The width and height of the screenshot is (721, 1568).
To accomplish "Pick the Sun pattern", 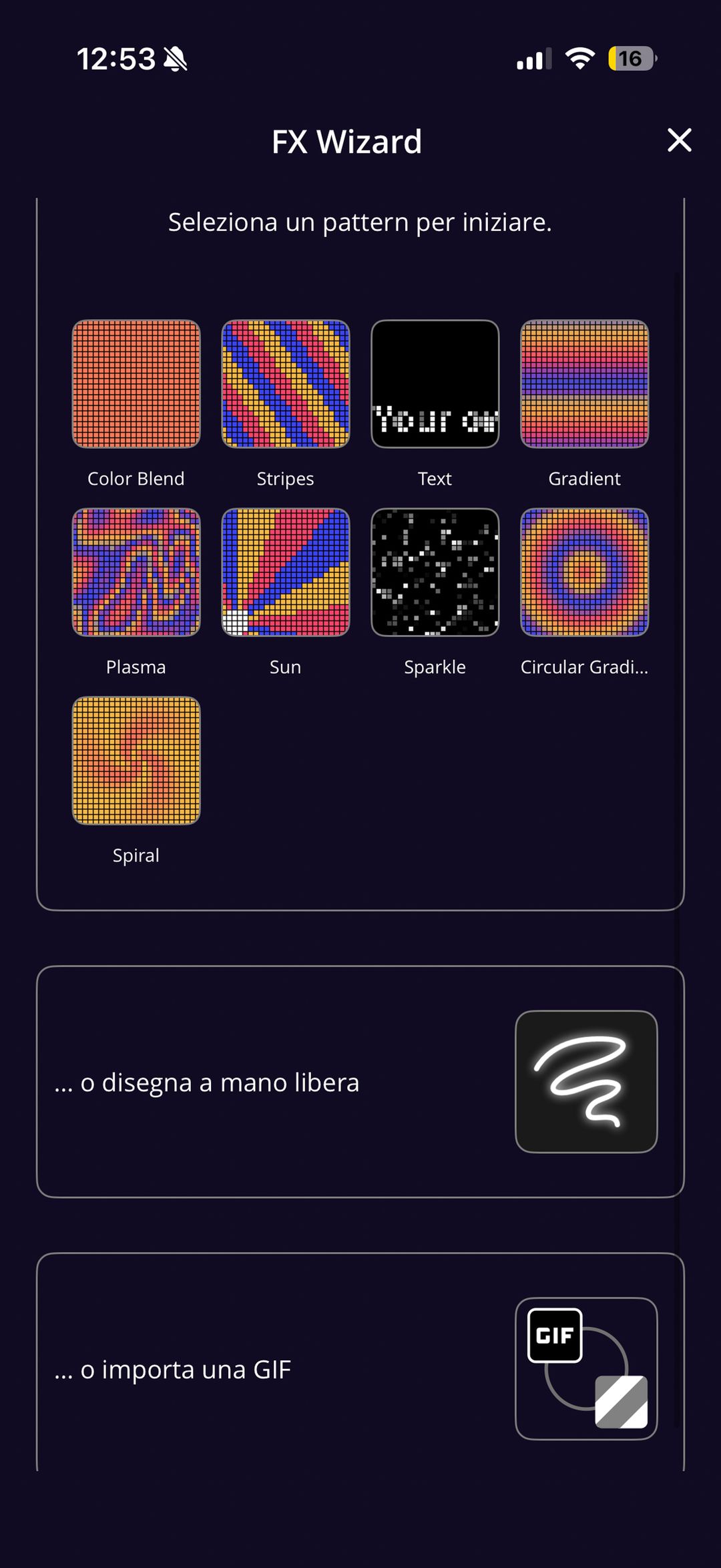I will pos(286,572).
